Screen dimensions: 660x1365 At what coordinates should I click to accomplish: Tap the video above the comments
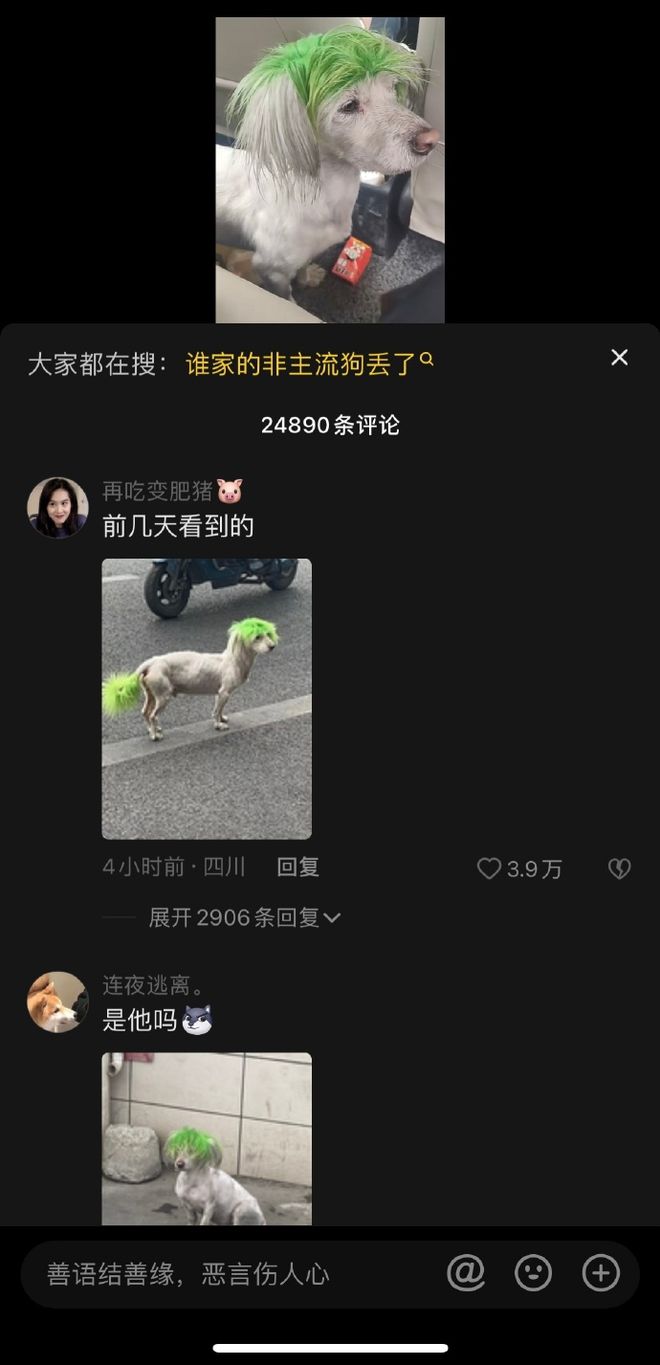[x=330, y=170]
